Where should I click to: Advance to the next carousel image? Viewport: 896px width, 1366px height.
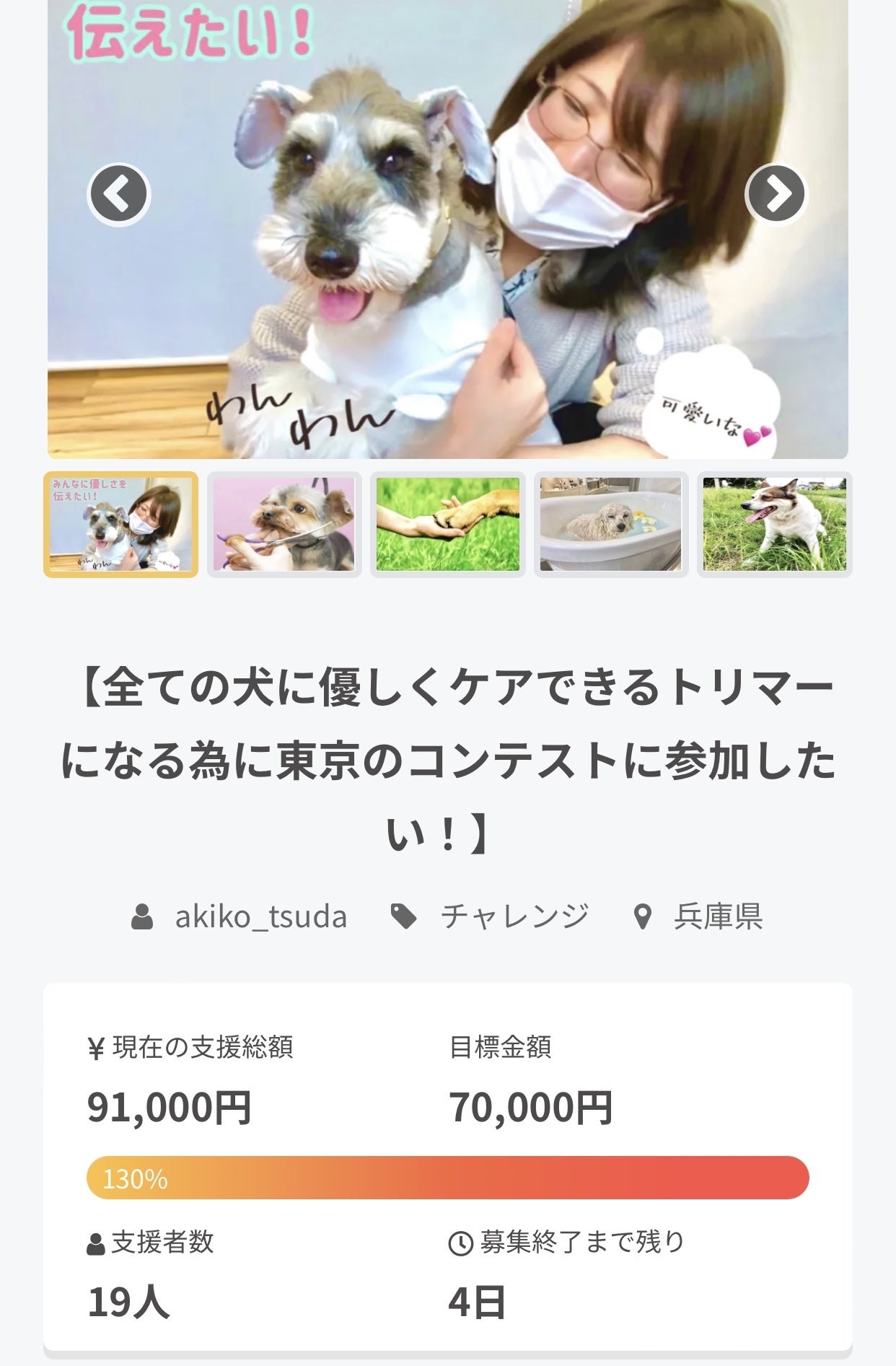[x=776, y=194]
